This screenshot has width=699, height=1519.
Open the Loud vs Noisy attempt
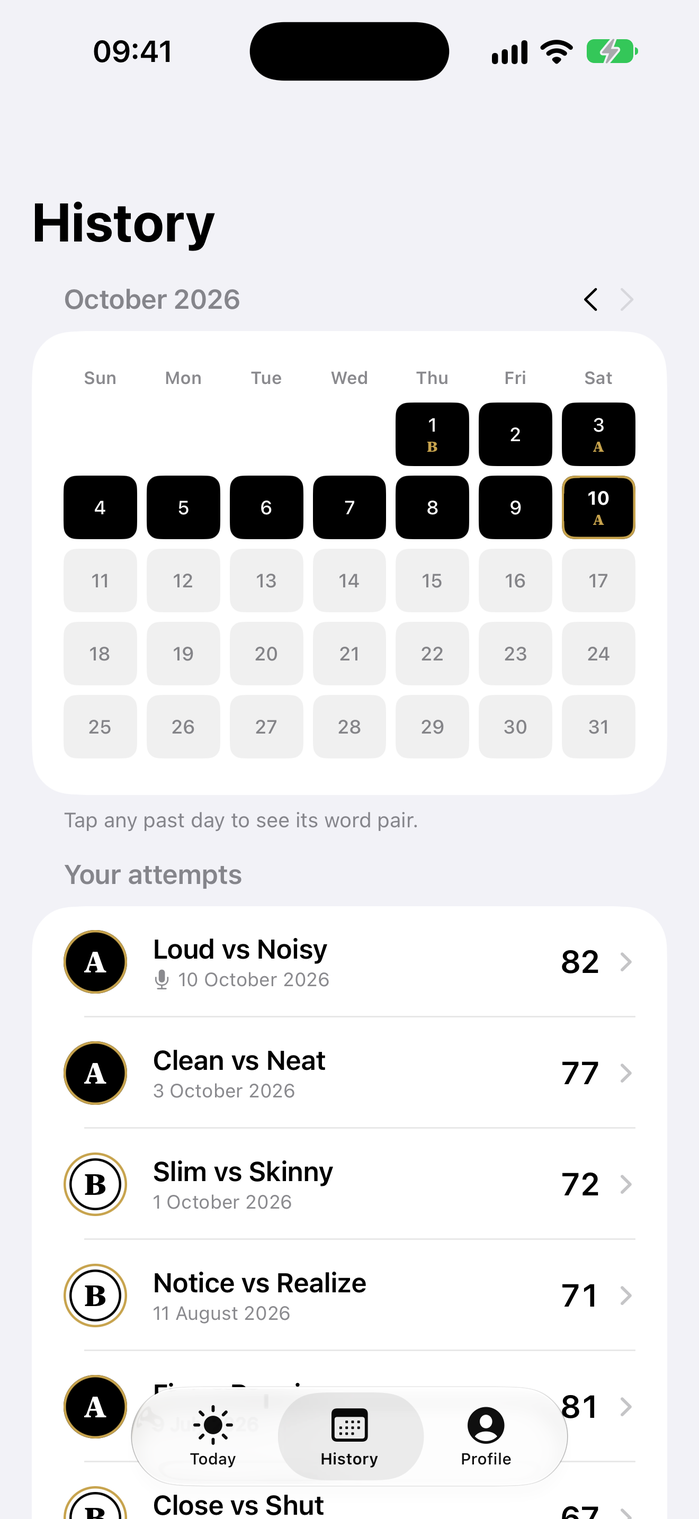[349, 962]
